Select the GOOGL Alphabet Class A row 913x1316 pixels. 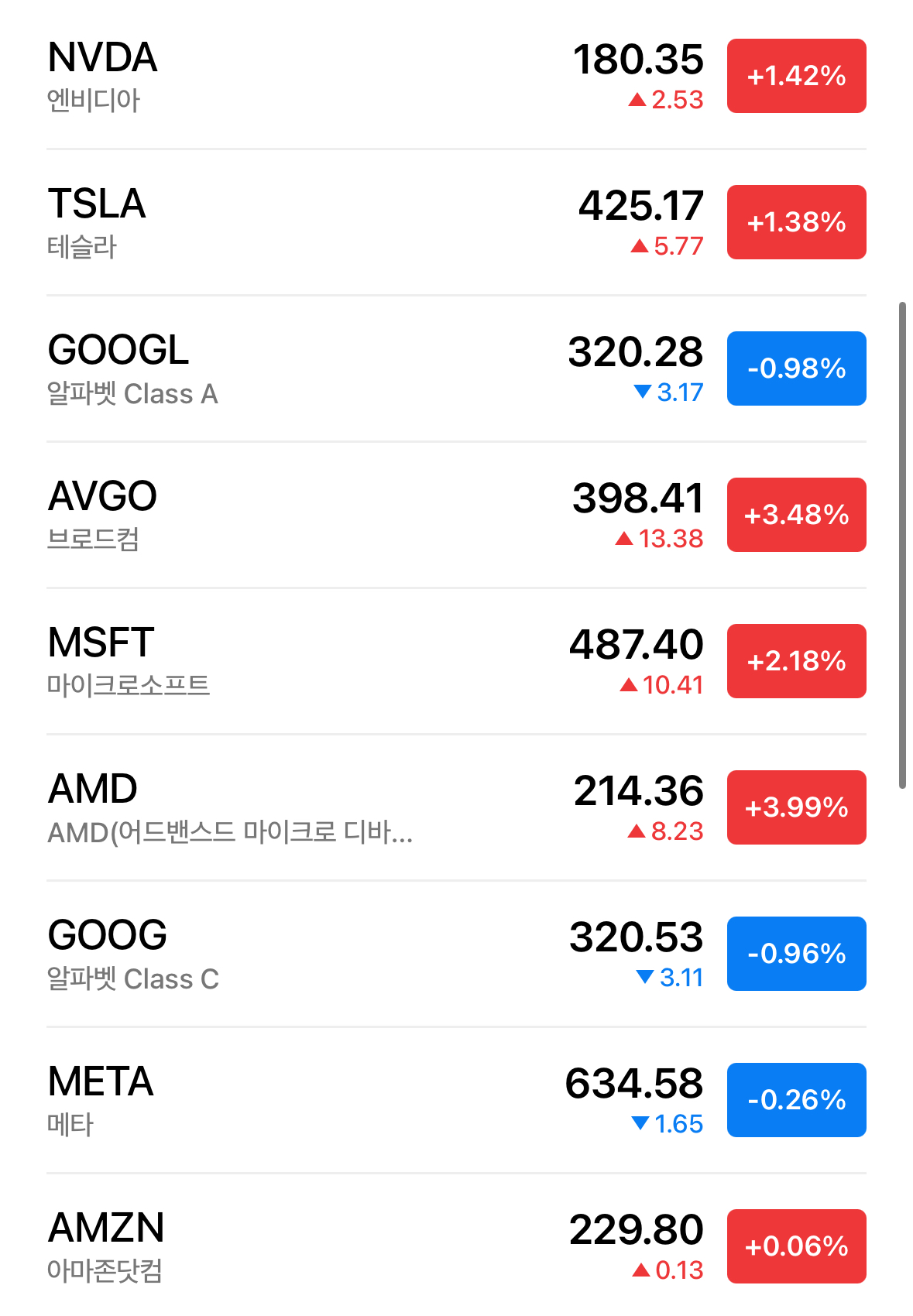310,368
